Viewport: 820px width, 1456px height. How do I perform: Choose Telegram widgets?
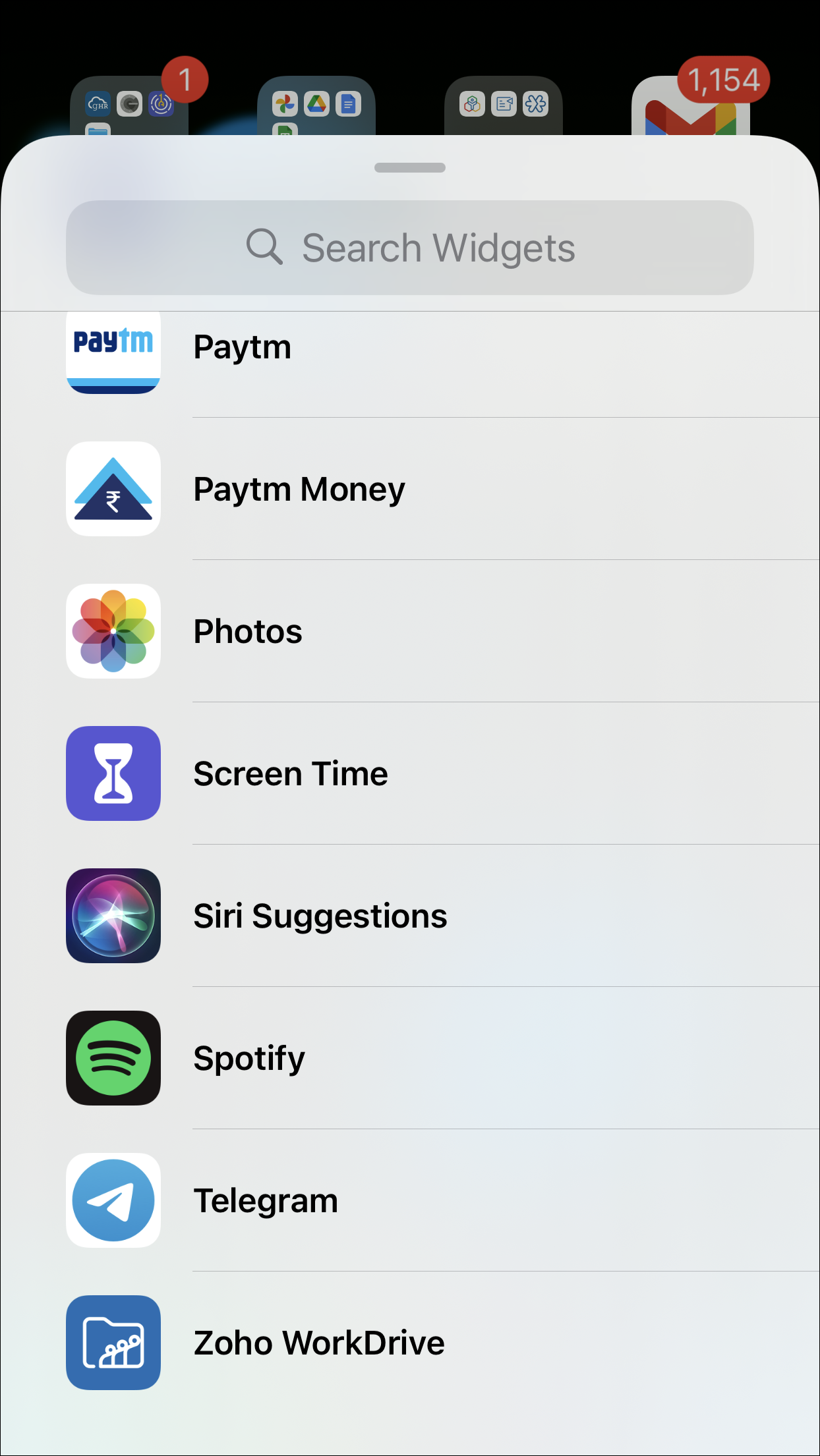click(266, 1201)
